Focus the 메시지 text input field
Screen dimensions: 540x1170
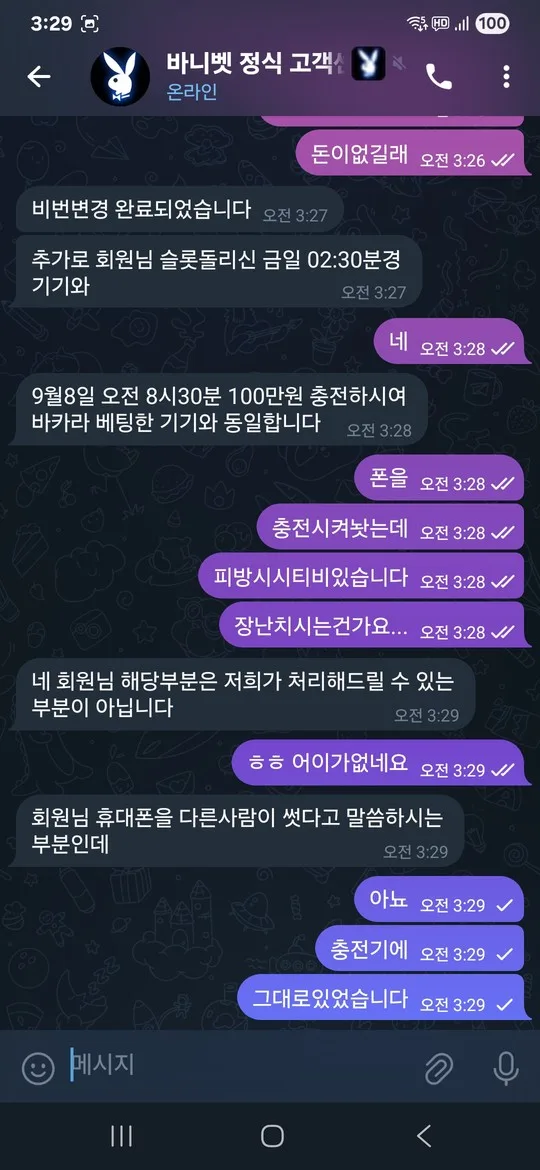[x=239, y=1066]
